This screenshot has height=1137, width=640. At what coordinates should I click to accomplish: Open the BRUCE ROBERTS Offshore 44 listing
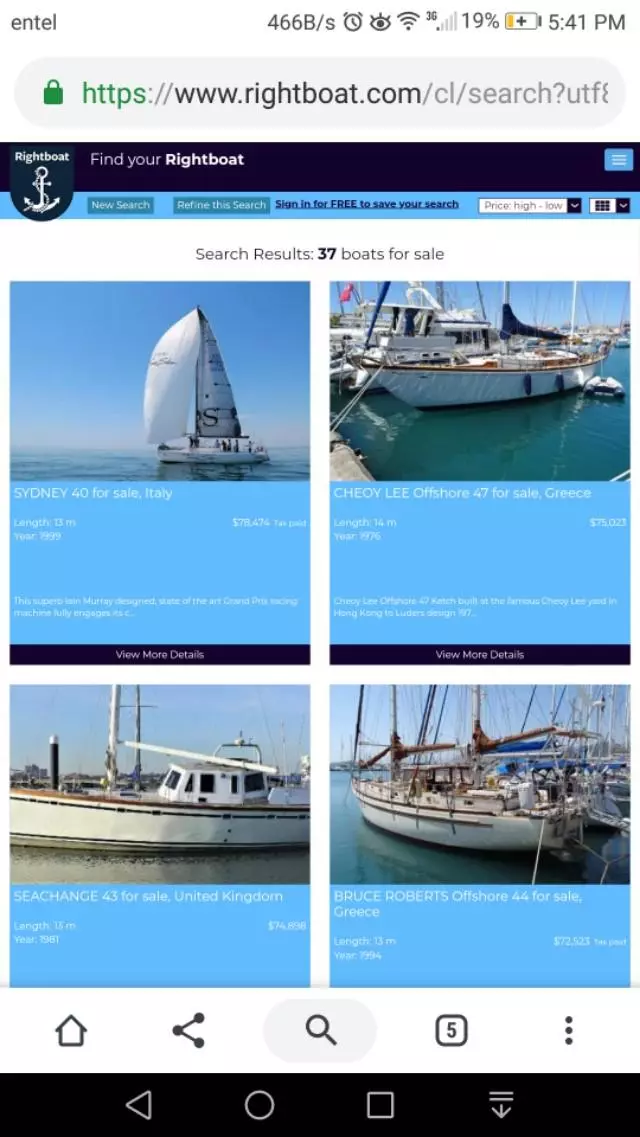(457, 904)
